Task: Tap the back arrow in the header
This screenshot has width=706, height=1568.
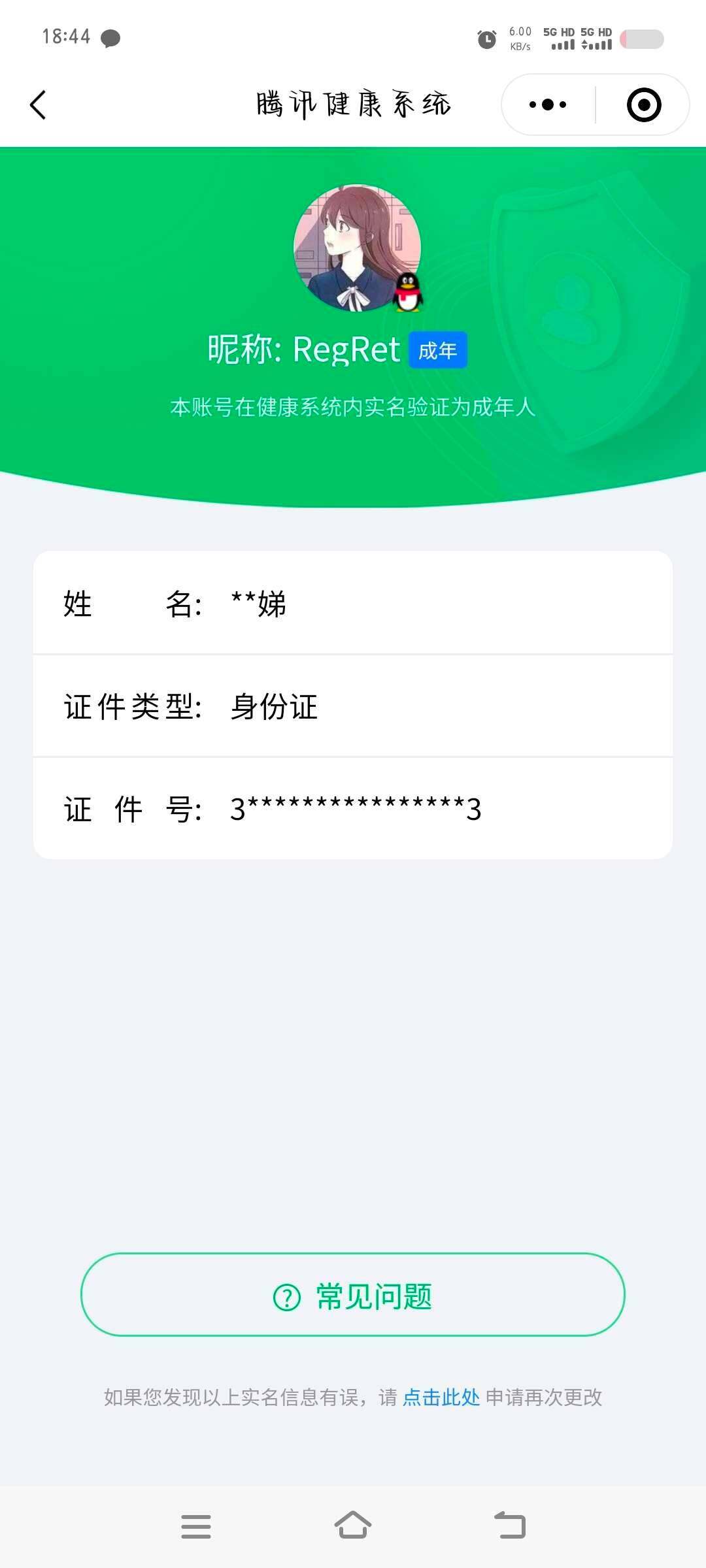Action: (37, 105)
